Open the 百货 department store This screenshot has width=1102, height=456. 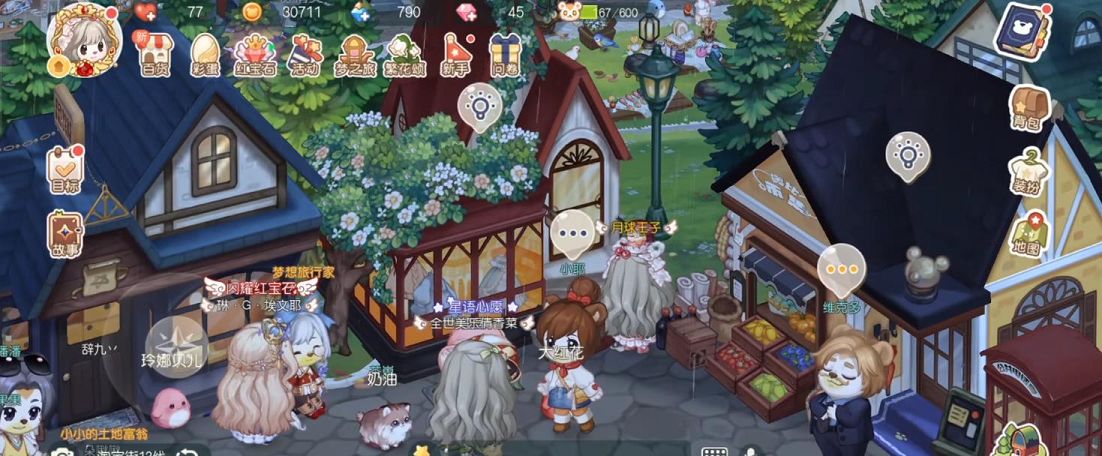154,53
